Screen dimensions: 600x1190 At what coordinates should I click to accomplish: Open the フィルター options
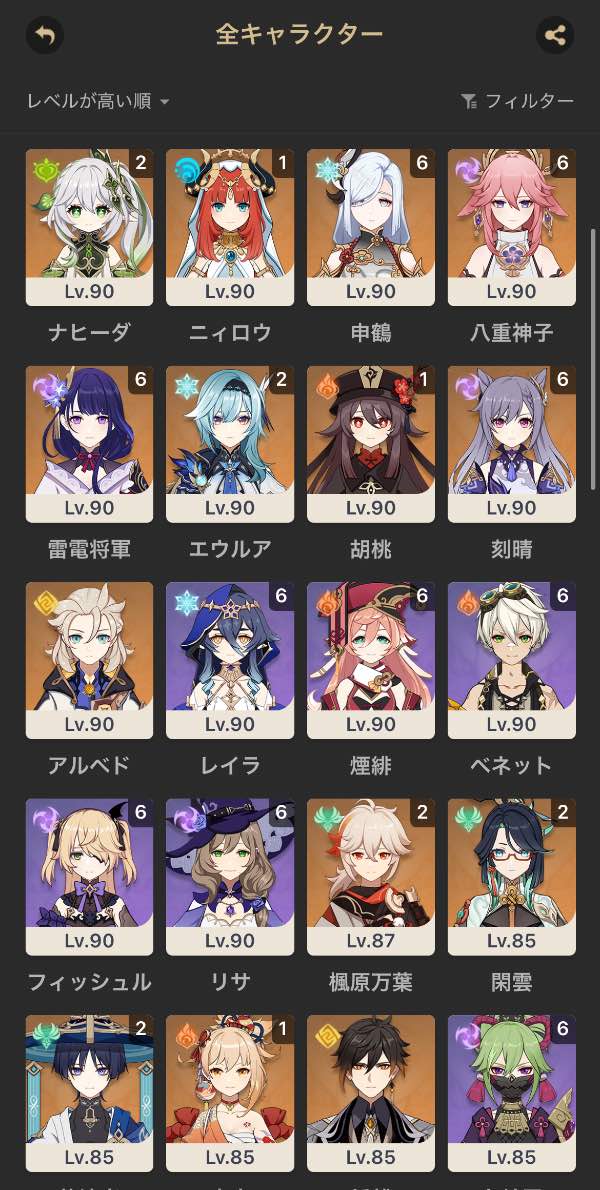(517, 101)
